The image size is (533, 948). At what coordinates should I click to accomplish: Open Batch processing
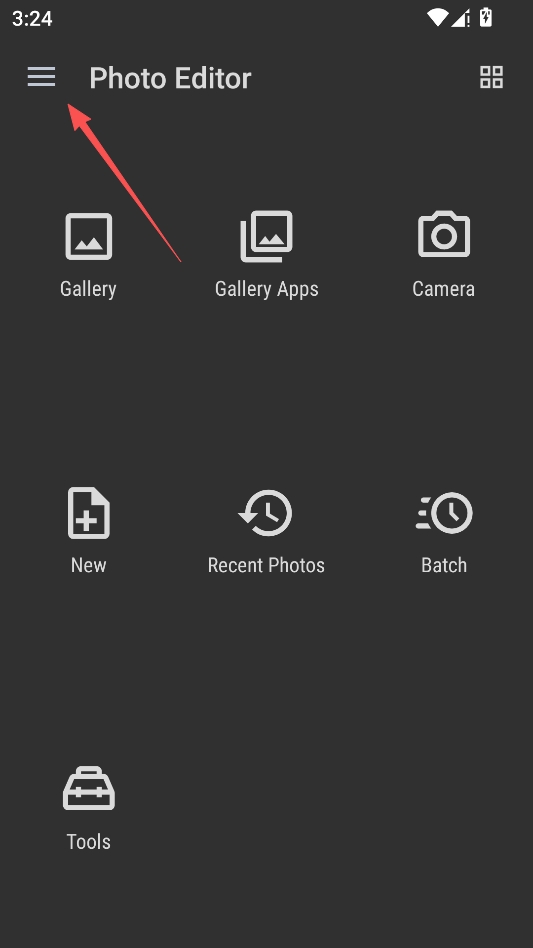point(444,531)
